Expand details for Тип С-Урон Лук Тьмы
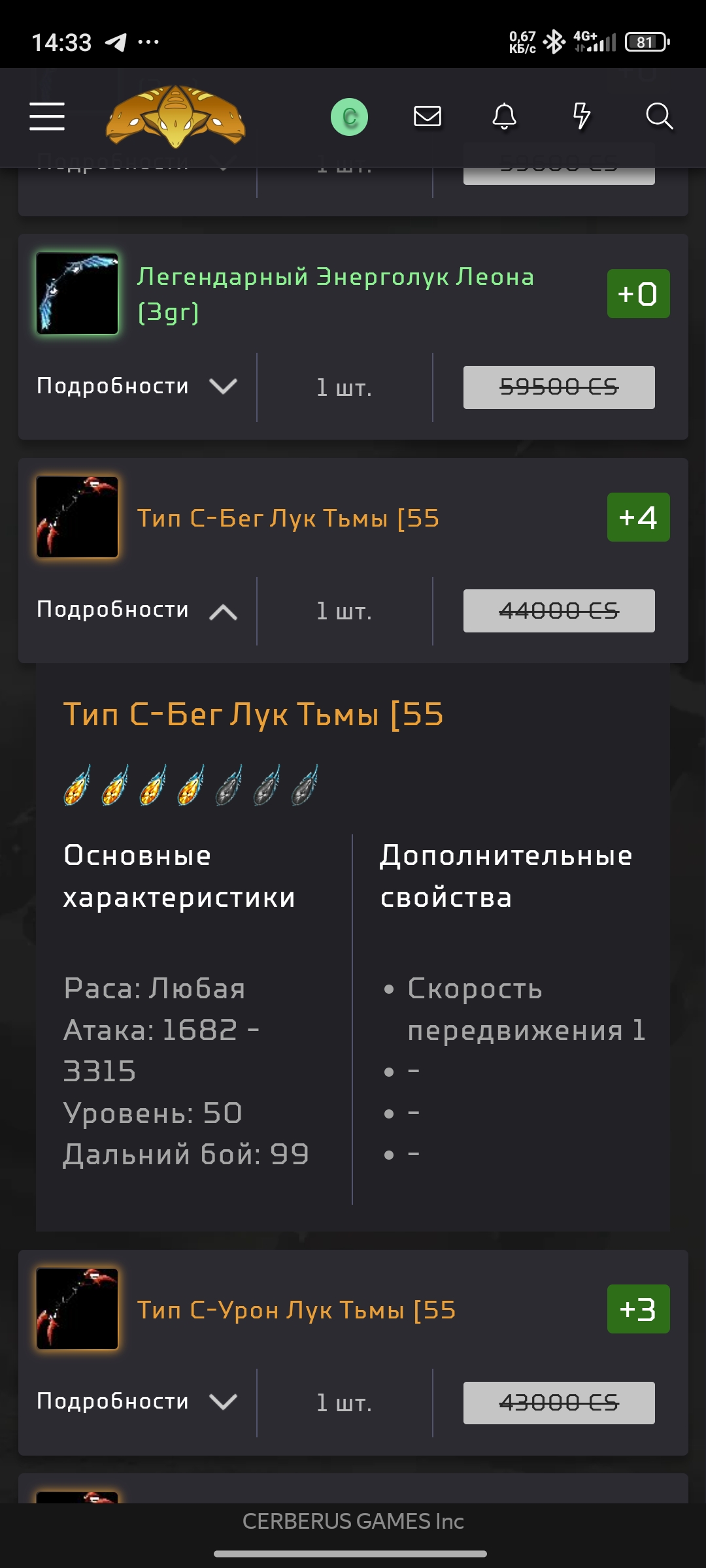Image resolution: width=706 pixels, height=1568 pixels. coord(136,1402)
